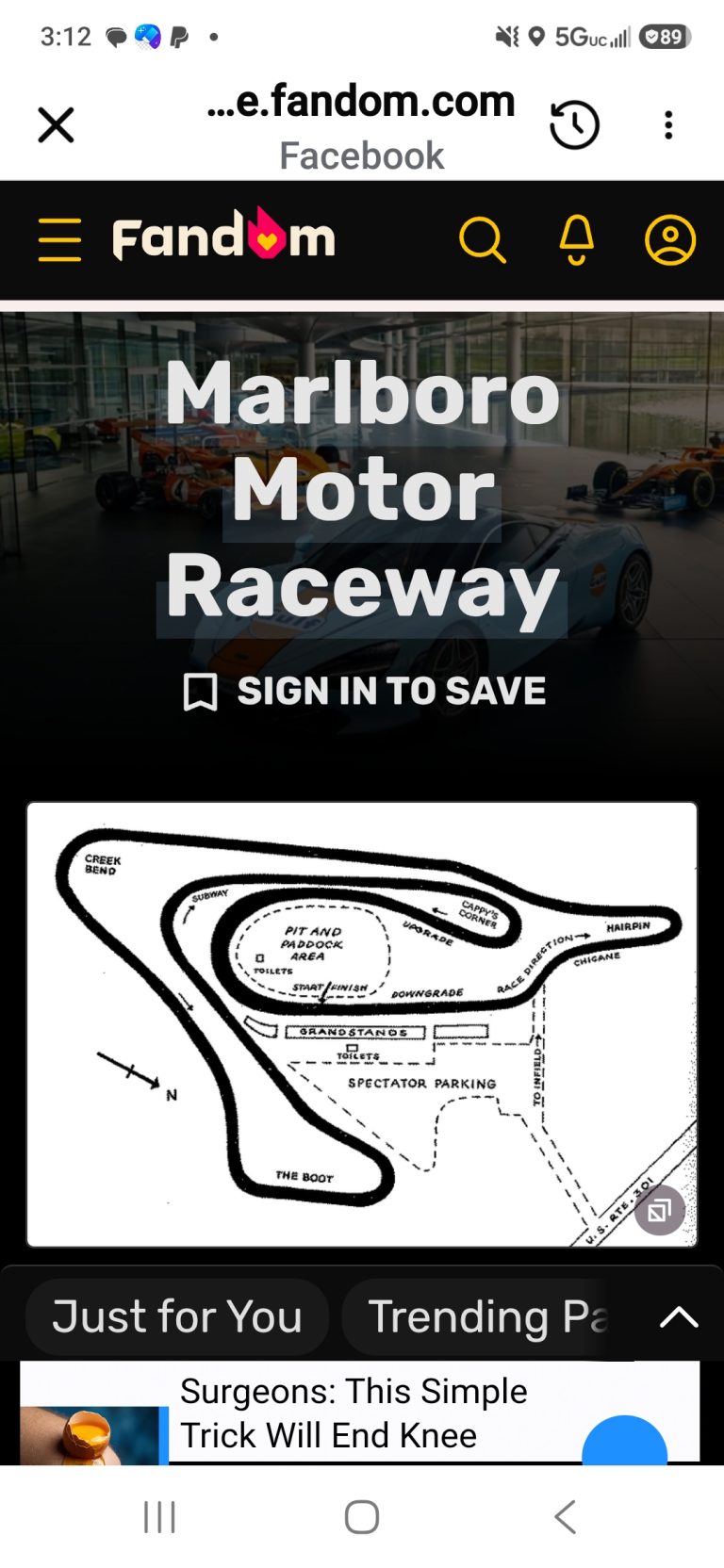The width and height of the screenshot is (724, 1568).
Task: Switch to the Just for You tab
Action: (177, 1316)
